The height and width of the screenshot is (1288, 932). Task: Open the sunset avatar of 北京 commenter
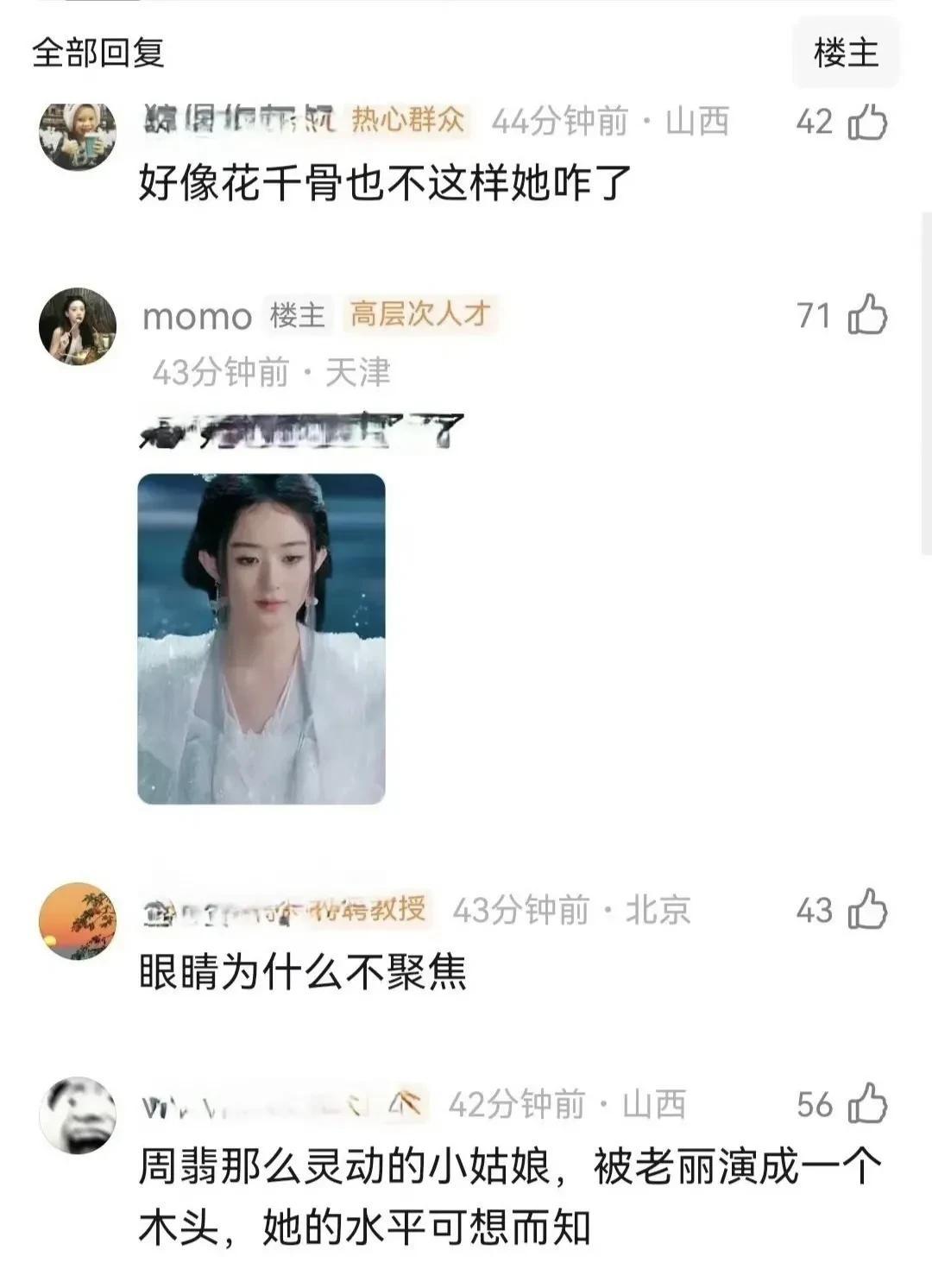point(78,921)
